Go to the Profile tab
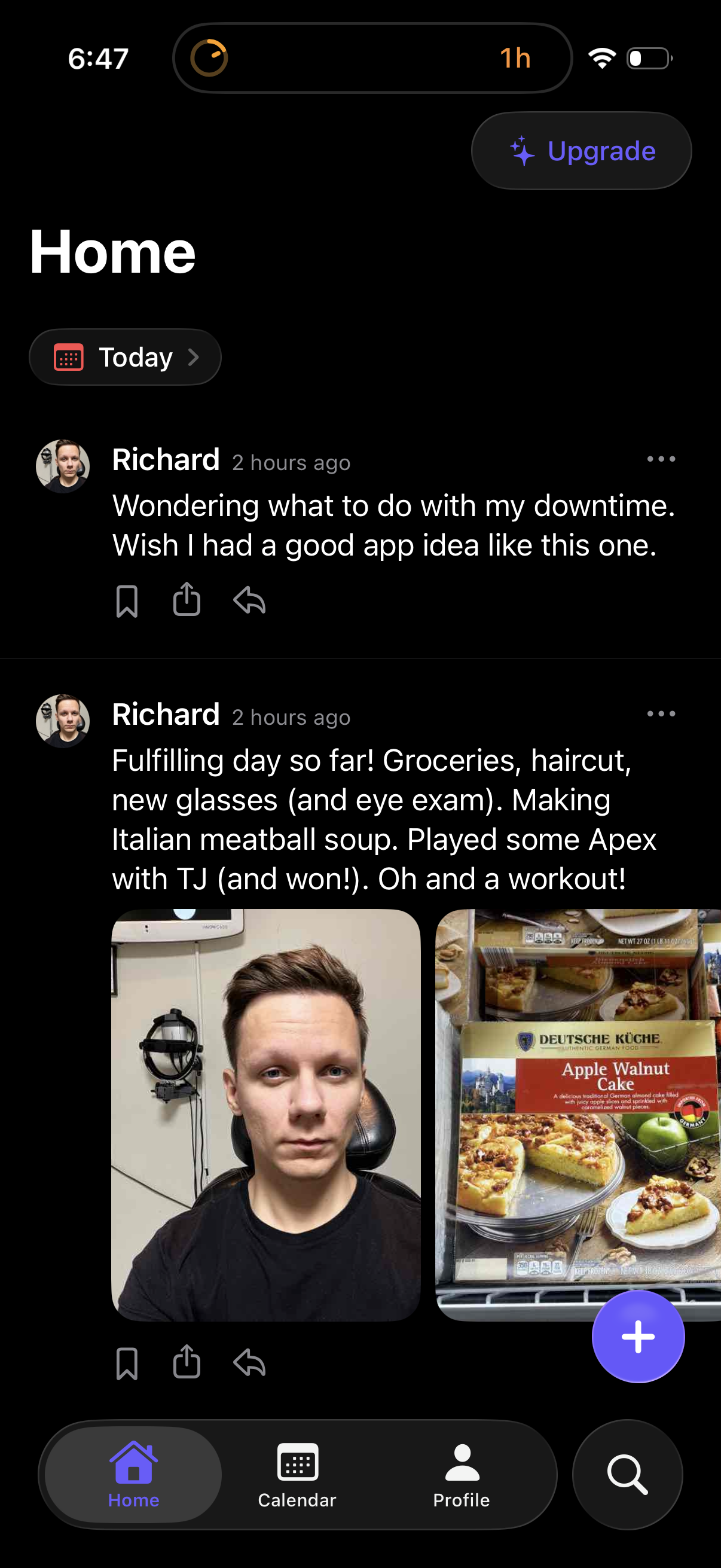Image resolution: width=721 pixels, height=1568 pixels. [462, 1474]
